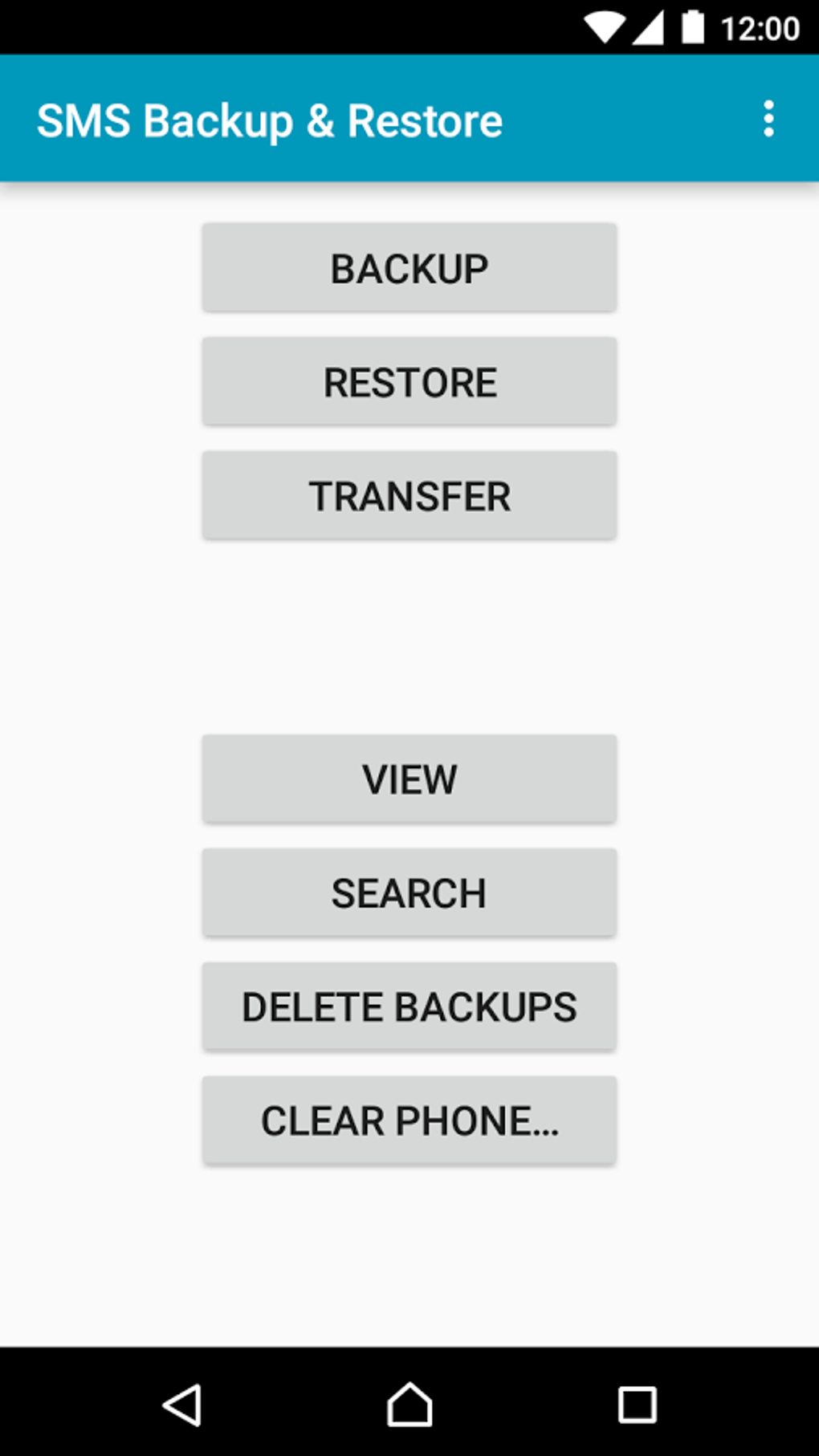Image resolution: width=819 pixels, height=1456 pixels.
Task: Restore messages using the RESTORE button
Action: 409,381
